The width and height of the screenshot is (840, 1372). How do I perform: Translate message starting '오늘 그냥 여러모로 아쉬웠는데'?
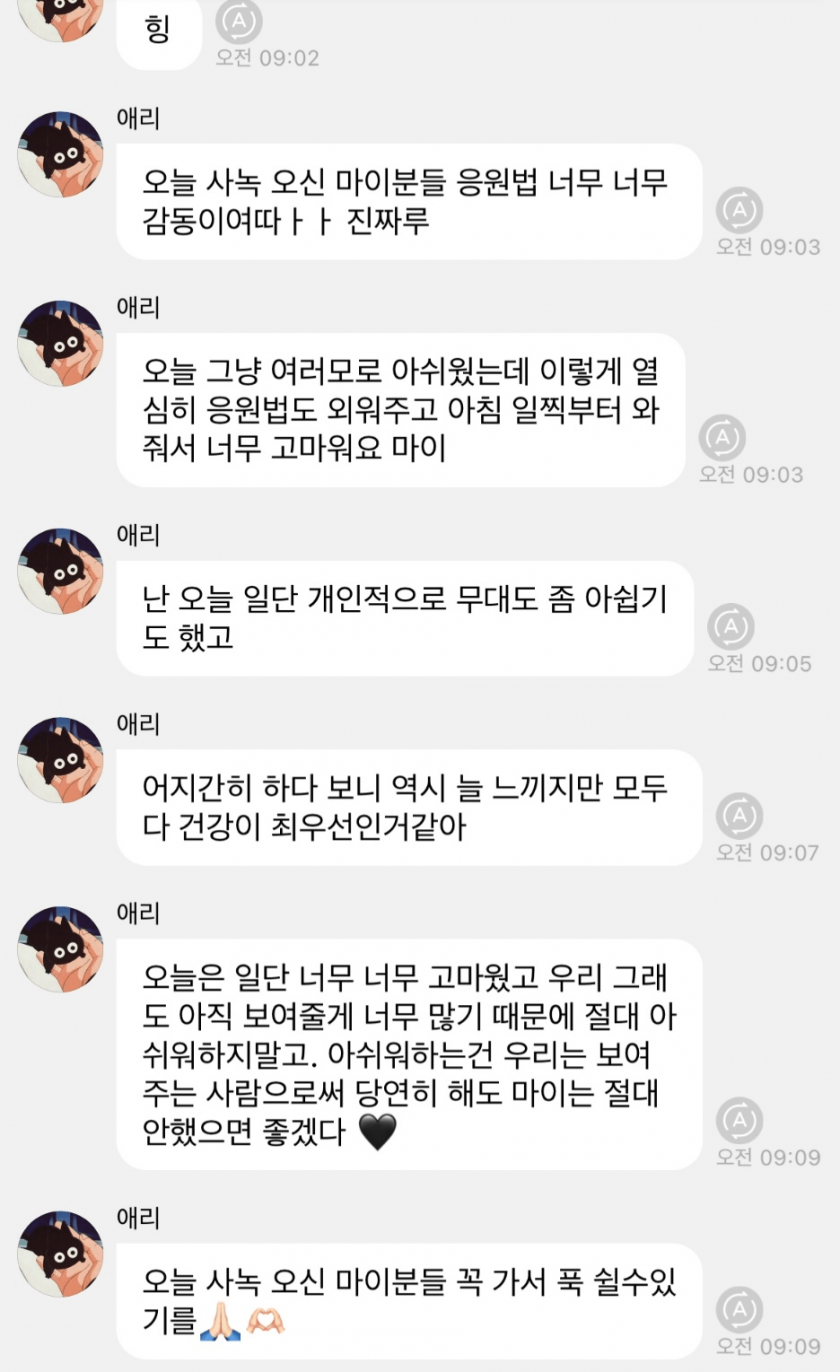pos(723,437)
